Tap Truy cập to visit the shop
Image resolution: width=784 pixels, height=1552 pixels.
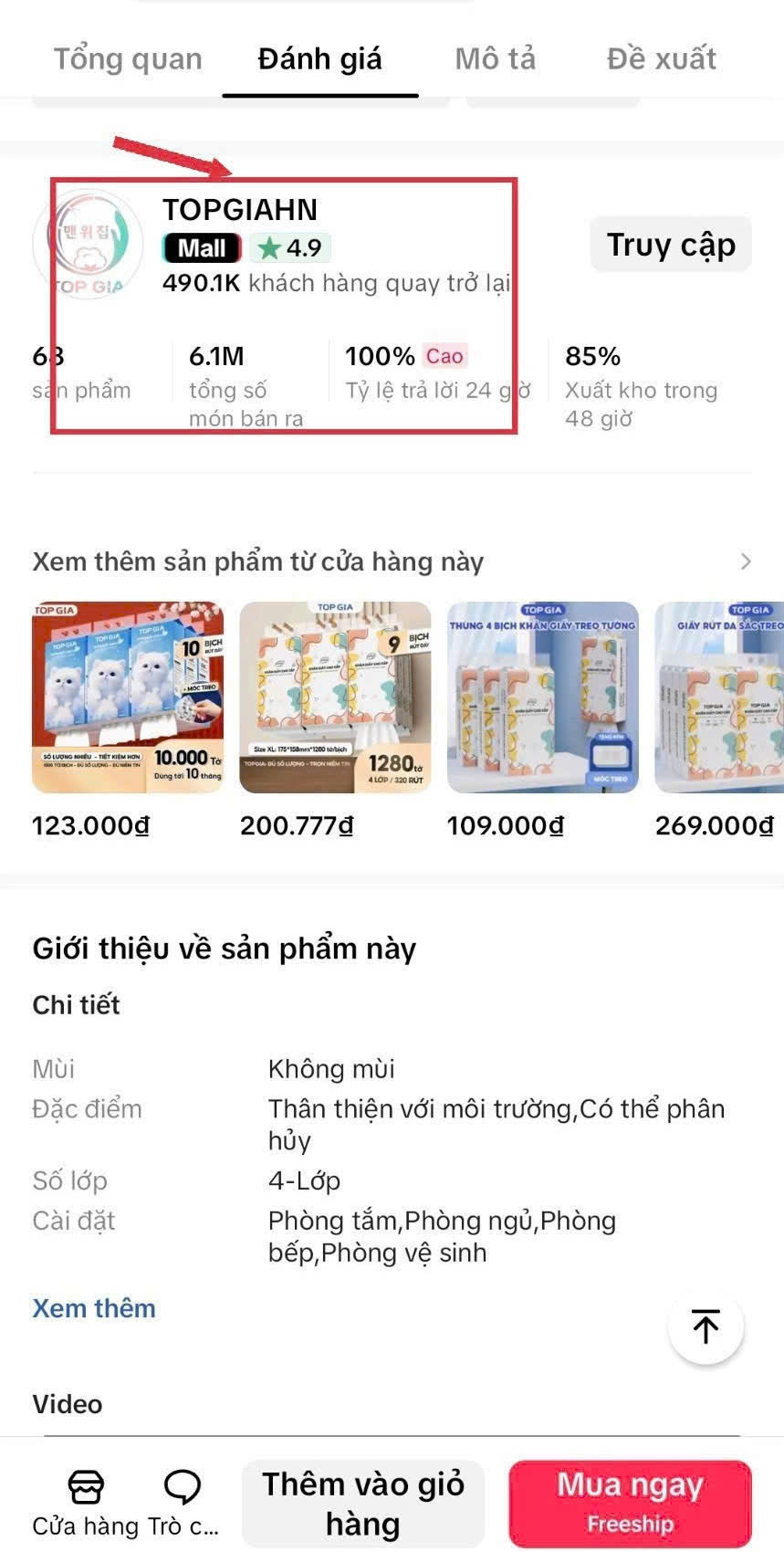[x=670, y=245]
